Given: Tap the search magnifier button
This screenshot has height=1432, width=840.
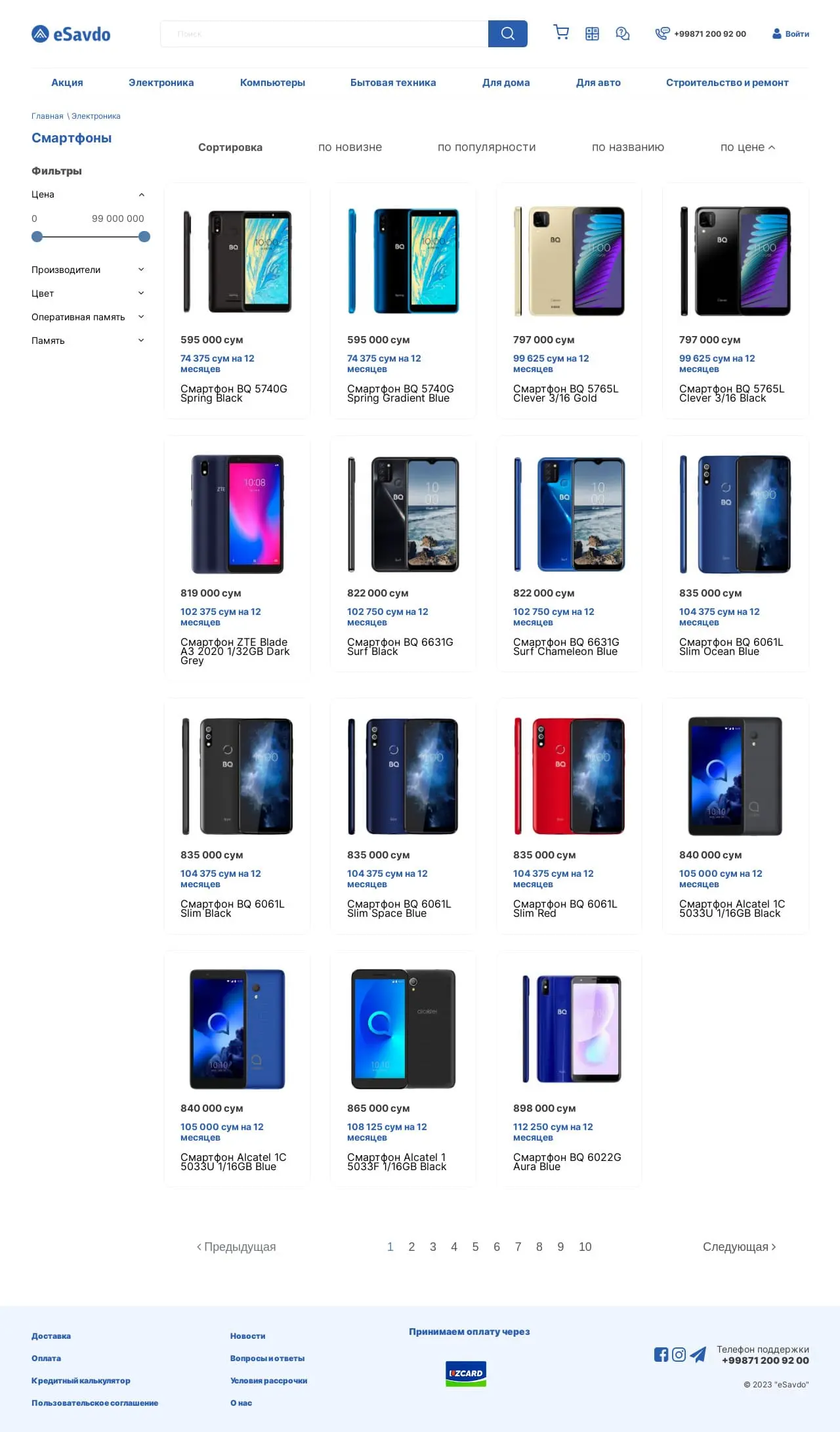Looking at the screenshot, I should pyautogui.click(x=507, y=33).
